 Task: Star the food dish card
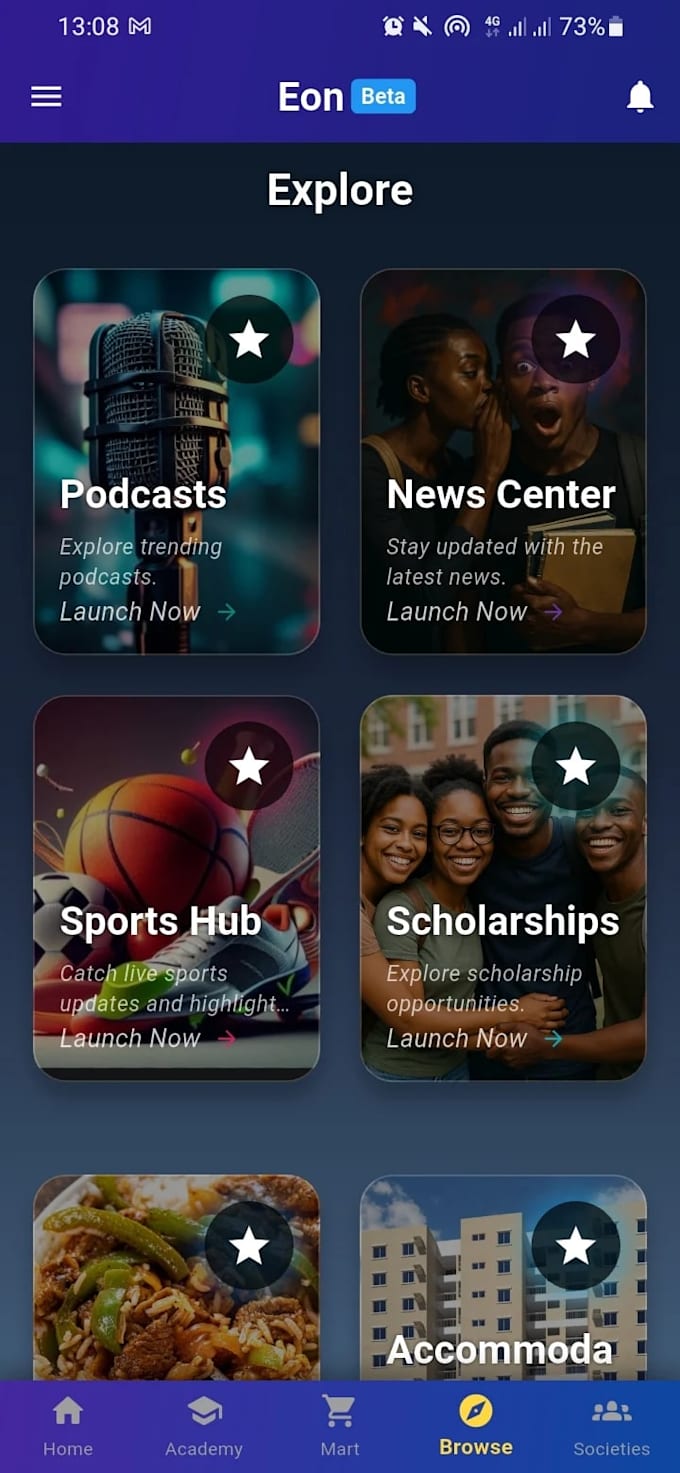tap(249, 1246)
